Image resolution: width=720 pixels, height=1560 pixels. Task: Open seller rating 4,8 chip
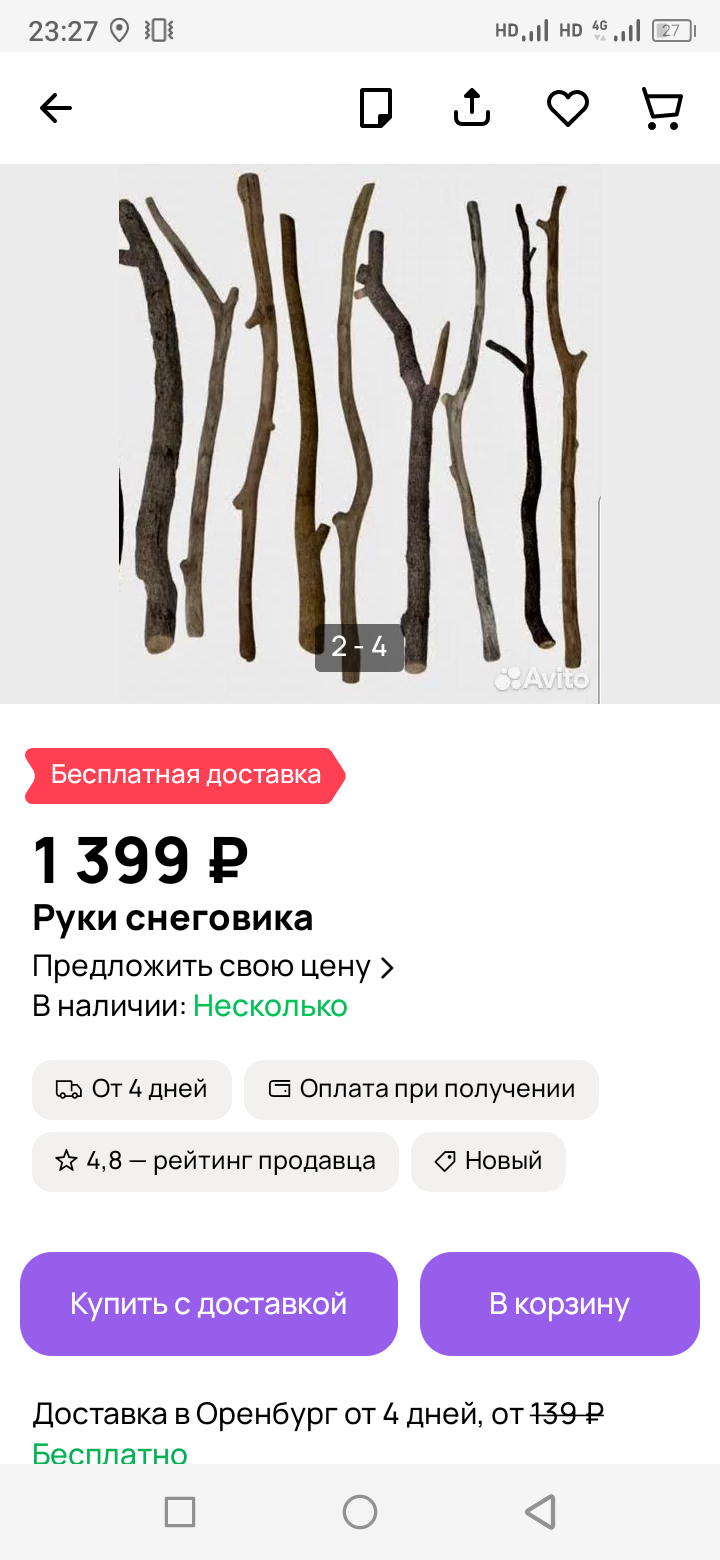point(215,1161)
